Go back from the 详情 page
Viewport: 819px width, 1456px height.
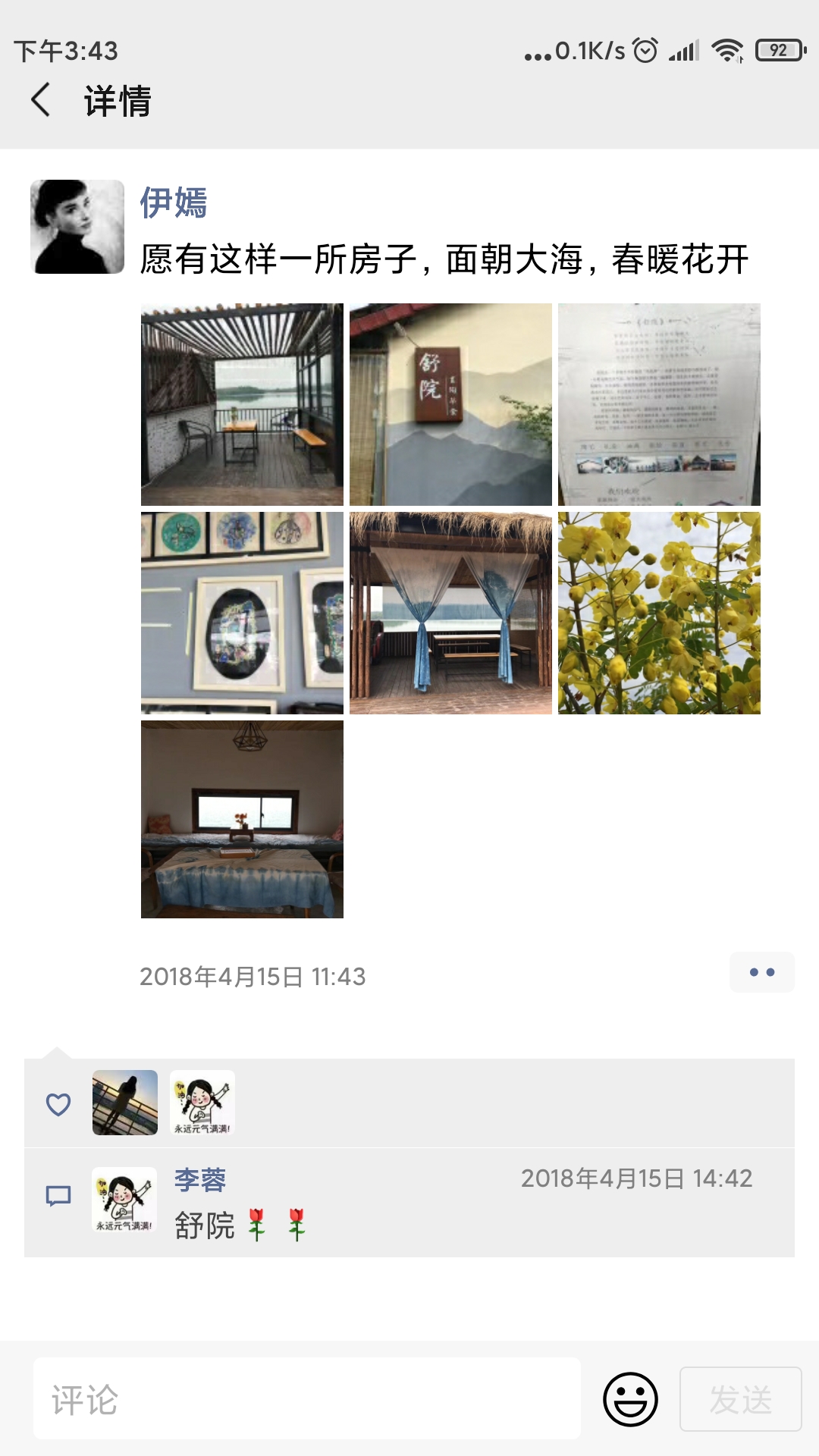[42, 100]
